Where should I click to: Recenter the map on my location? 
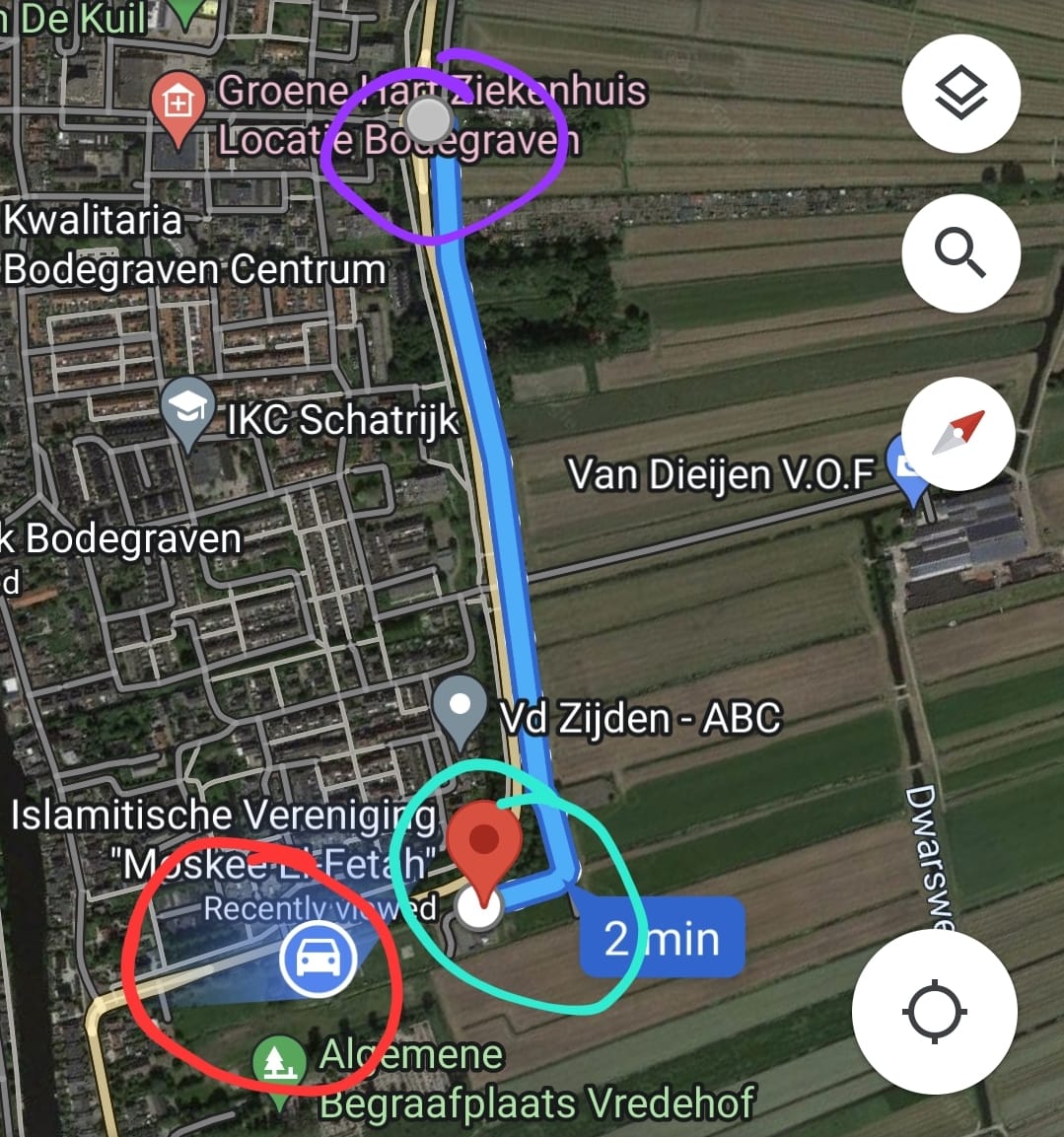click(934, 1012)
